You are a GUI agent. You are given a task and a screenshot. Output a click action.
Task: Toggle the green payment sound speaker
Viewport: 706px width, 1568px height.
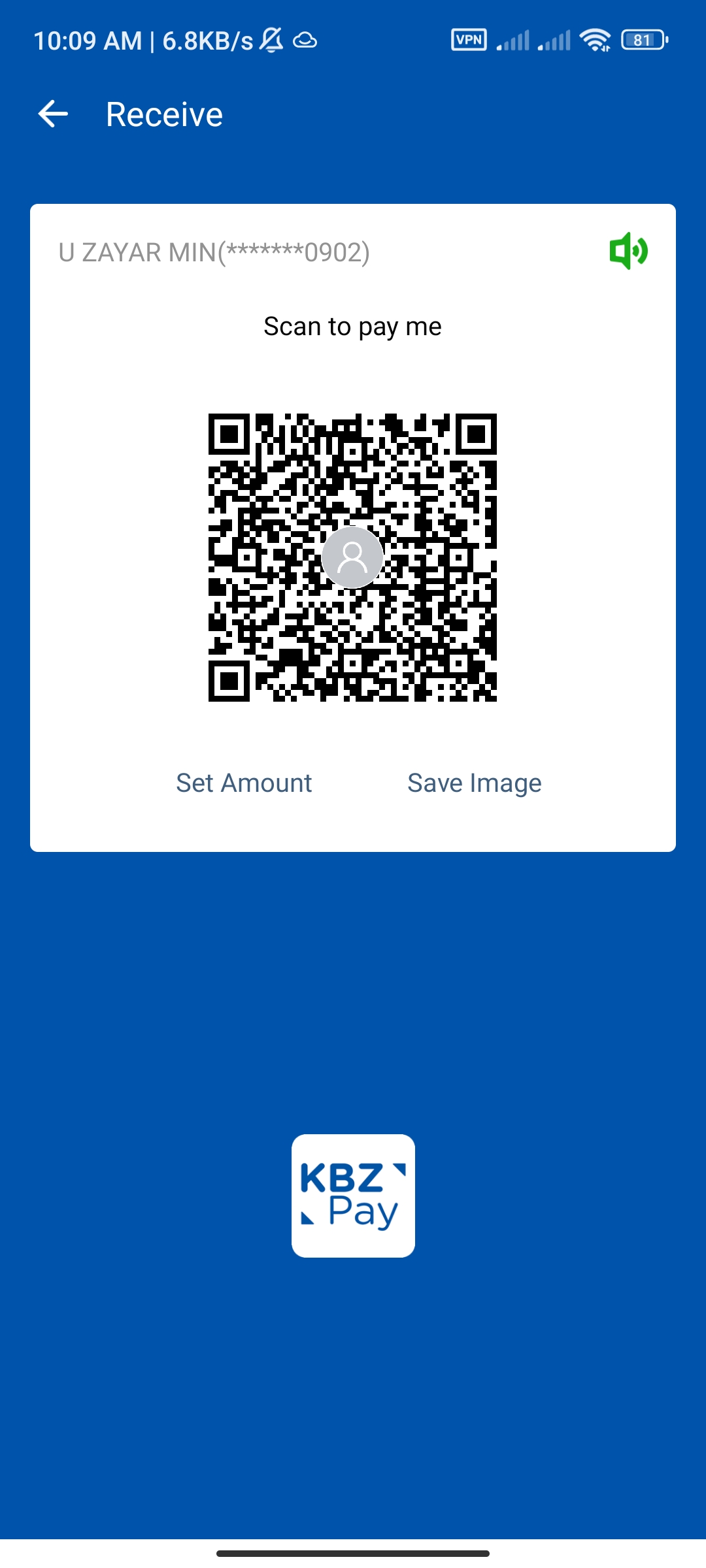point(628,251)
